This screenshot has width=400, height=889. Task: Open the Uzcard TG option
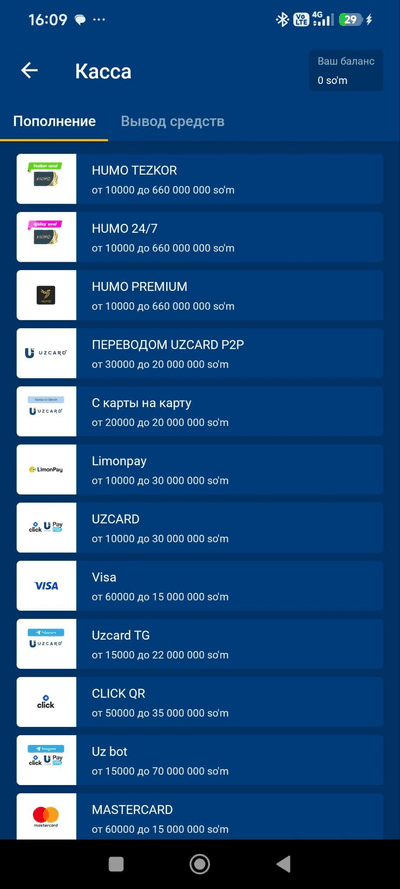[199, 644]
